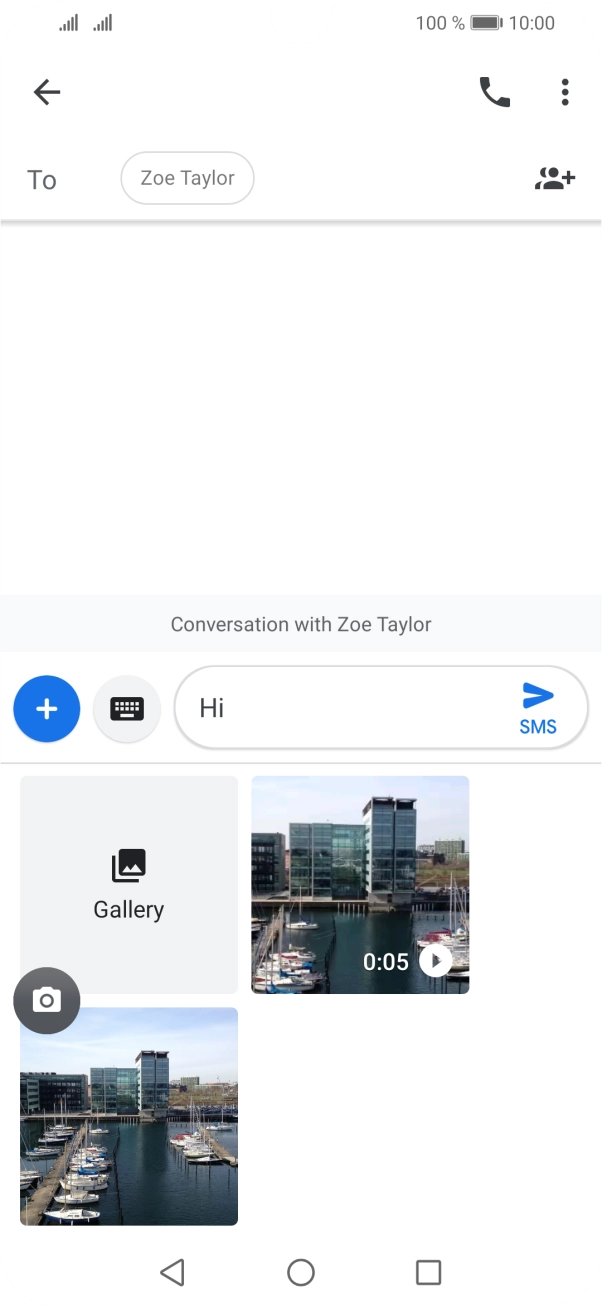Tap the Zoe Taylor recipient chip
602x1306 pixels.
(x=187, y=179)
